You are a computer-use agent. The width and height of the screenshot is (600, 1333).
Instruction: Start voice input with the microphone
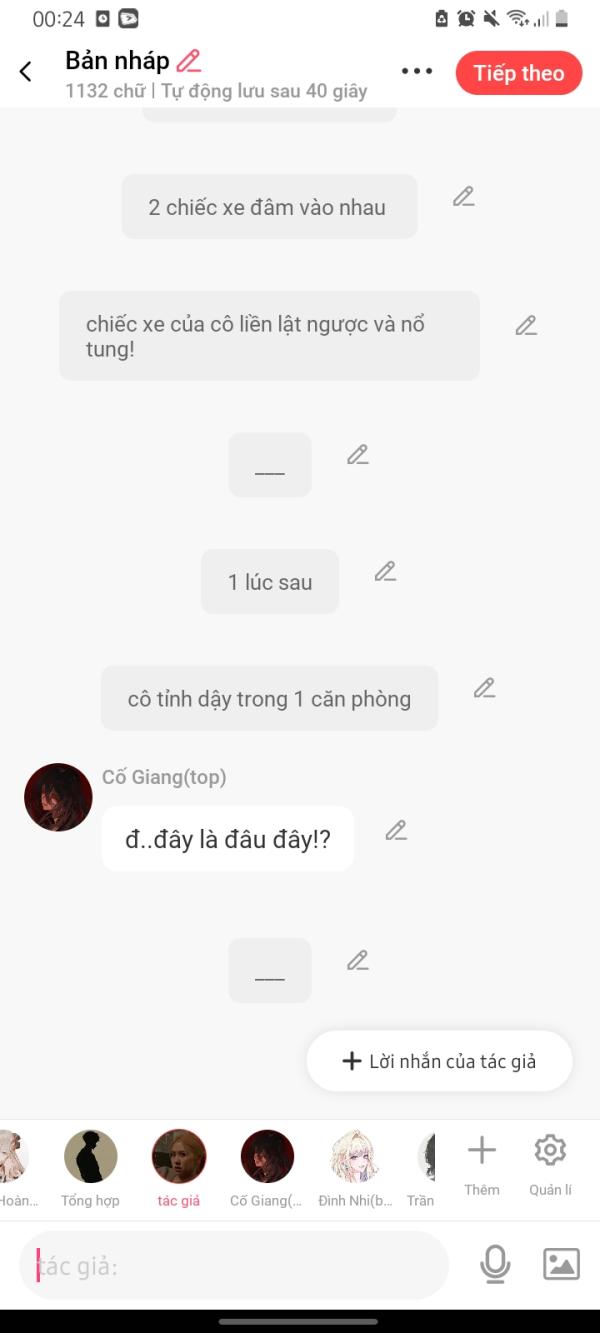pyautogui.click(x=495, y=1265)
